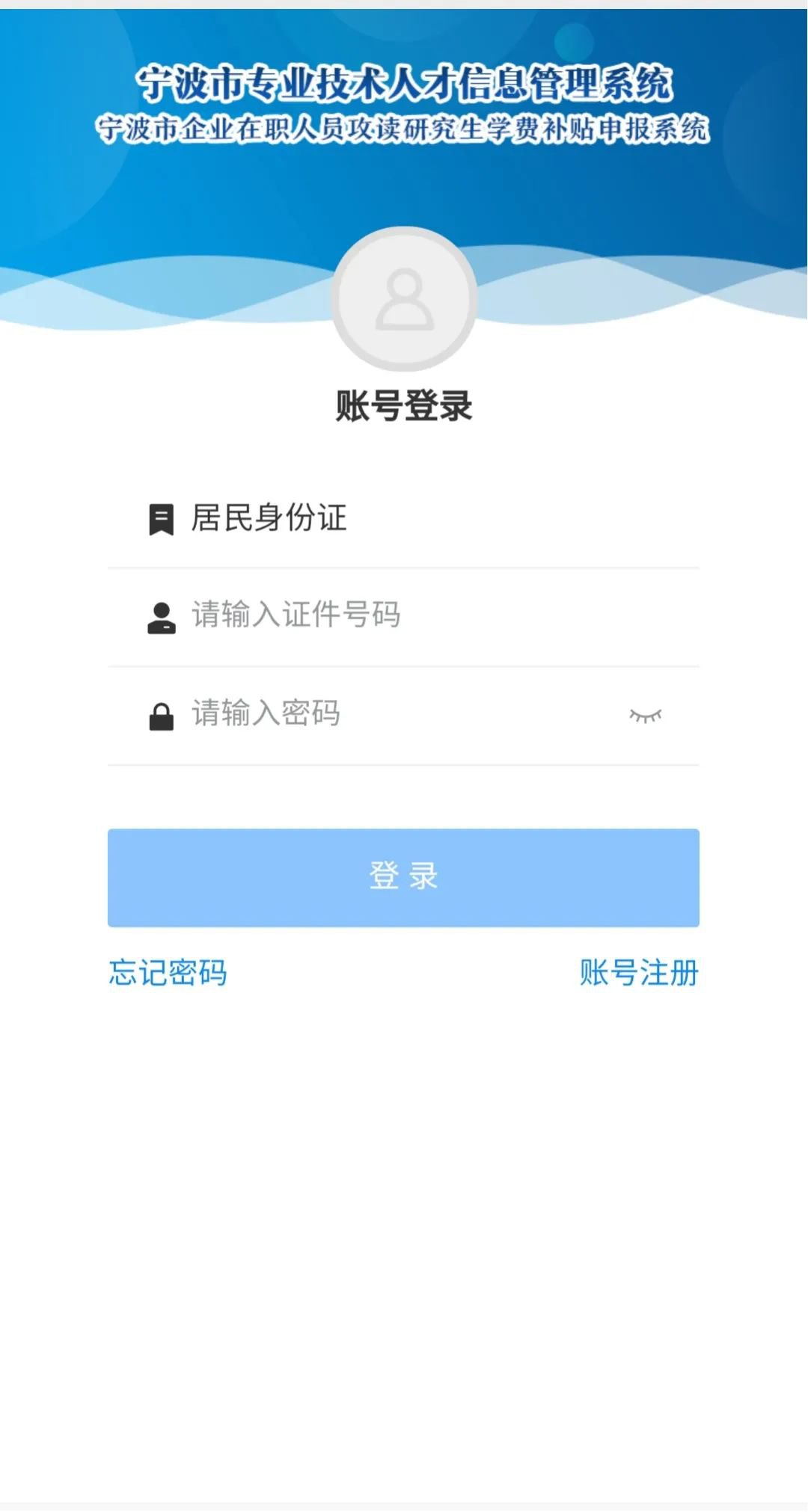Open the 忘记密码 forgot password link

(168, 973)
